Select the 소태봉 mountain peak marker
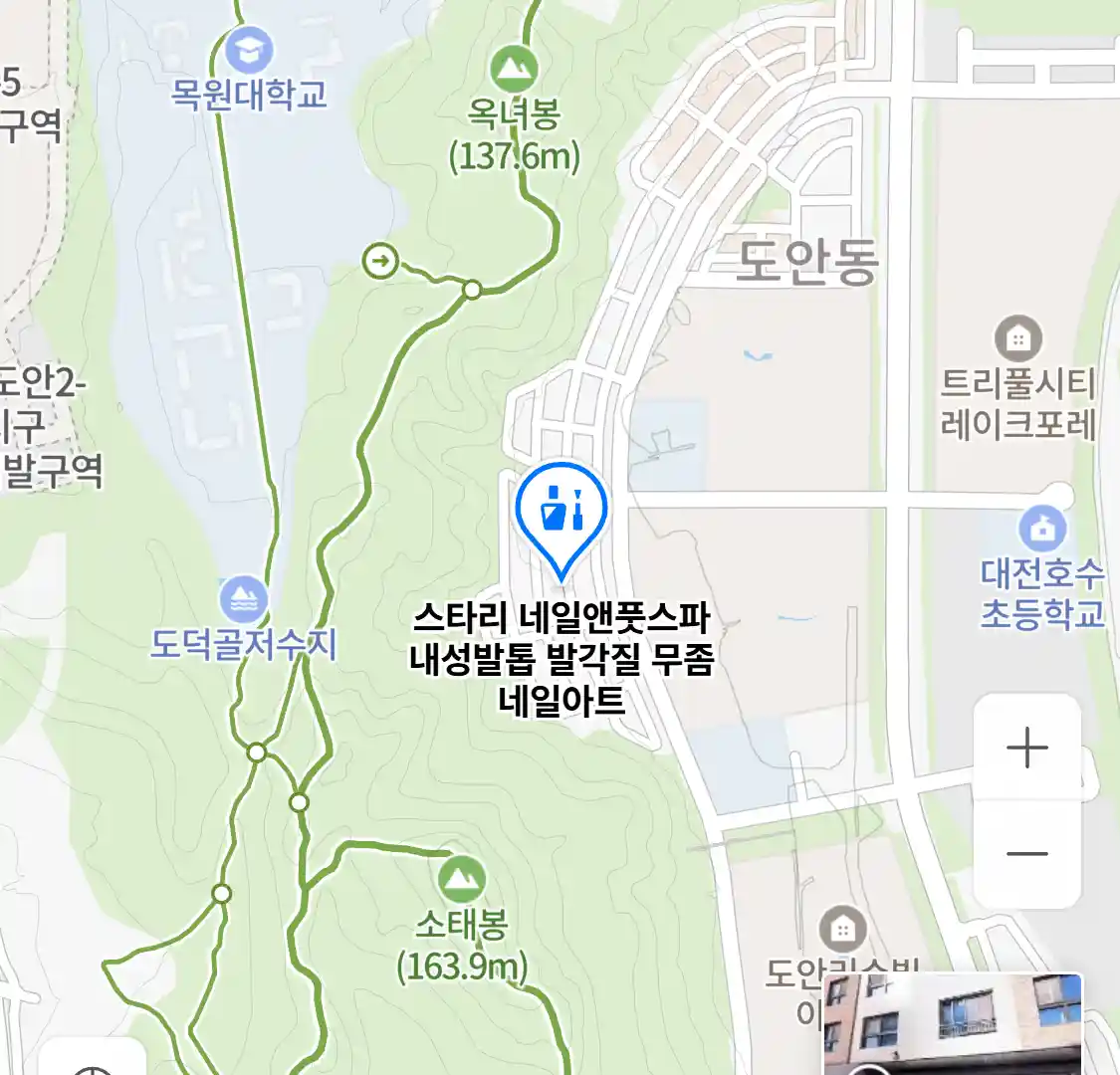Viewport: 1120px width, 1075px height. point(461,880)
